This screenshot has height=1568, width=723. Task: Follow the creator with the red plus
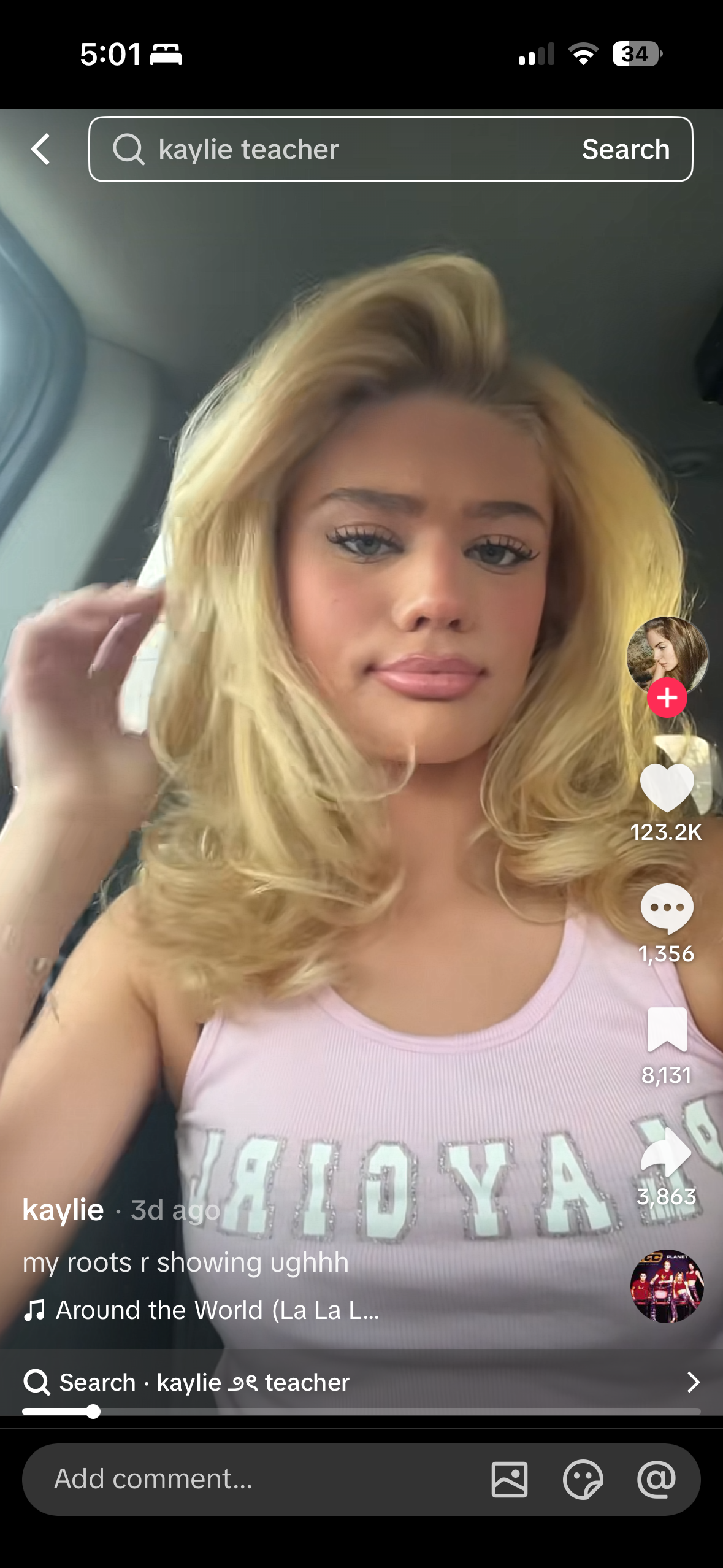(667, 698)
